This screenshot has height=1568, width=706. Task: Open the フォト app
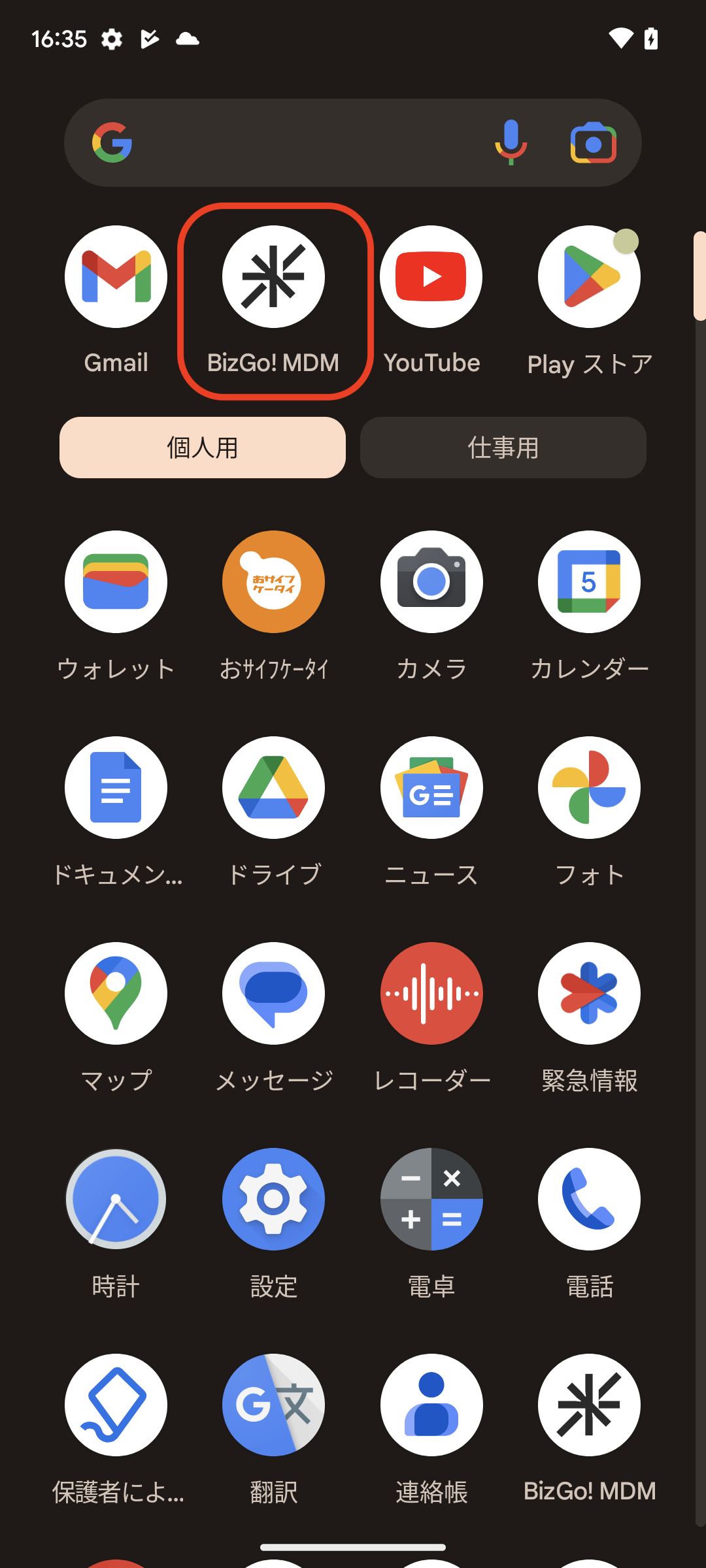(x=589, y=788)
